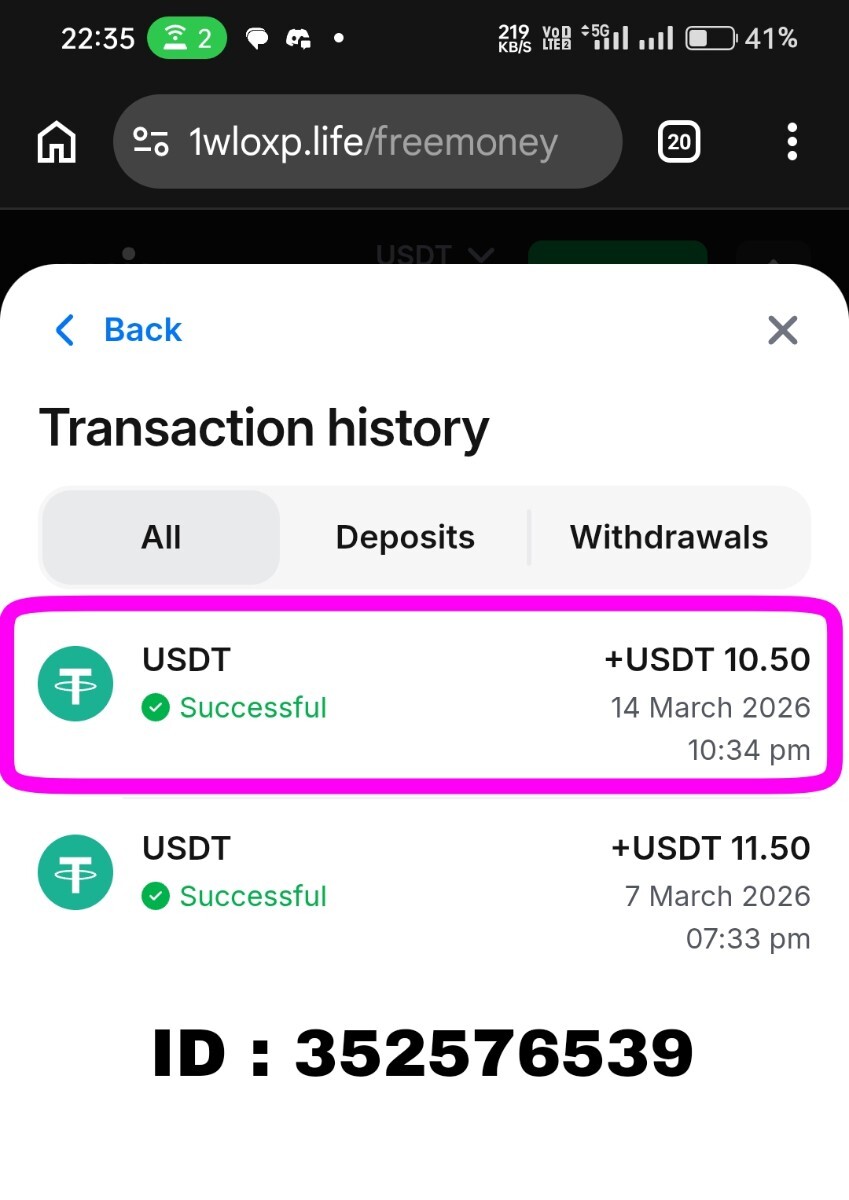Open the browser overflow menu
Image resolution: width=849 pixels, height=1200 pixels.
click(x=792, y=142)
